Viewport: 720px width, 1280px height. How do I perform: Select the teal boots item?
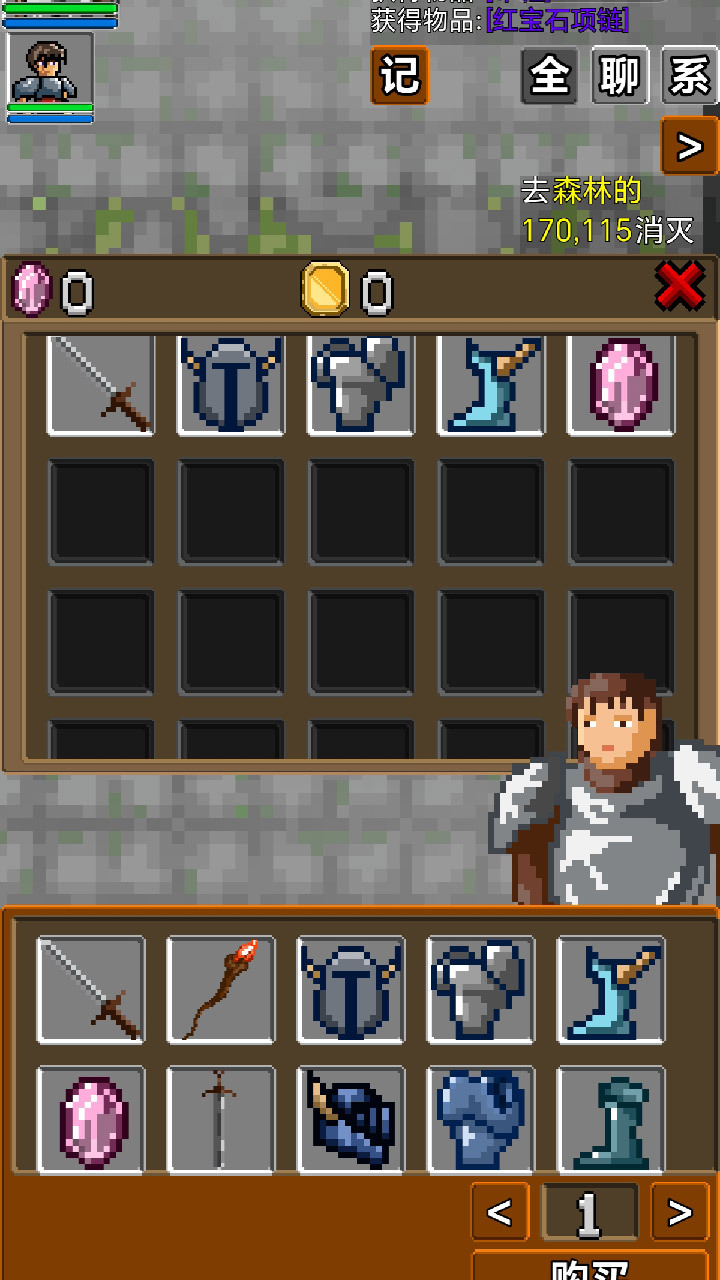click(x=610, y=1119)
